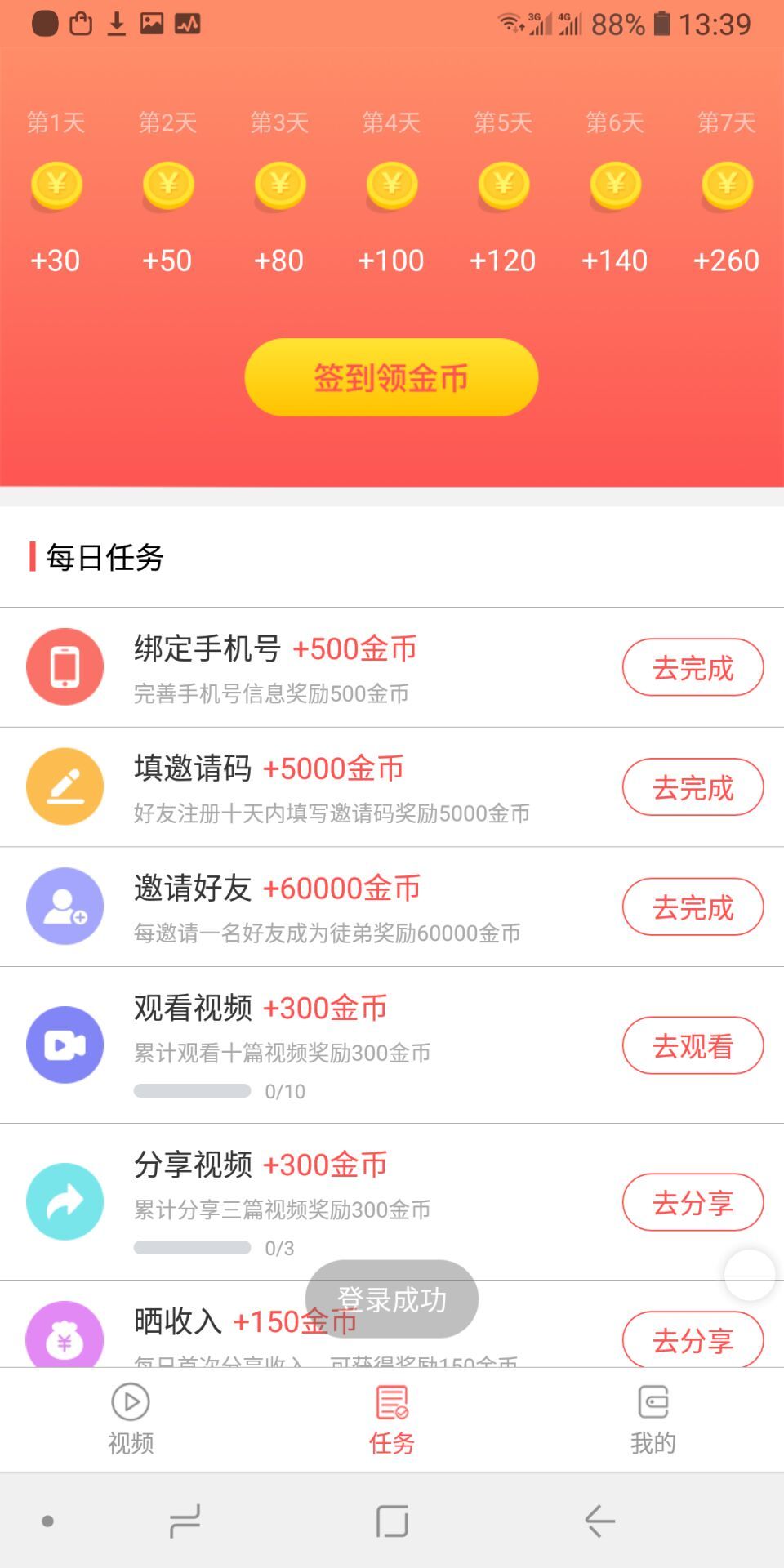Image resolution: width=784 pixels, height=1568 pixels.
Task: Tap the 0/10 video watching progress bar
Action: coord(193,1089)
